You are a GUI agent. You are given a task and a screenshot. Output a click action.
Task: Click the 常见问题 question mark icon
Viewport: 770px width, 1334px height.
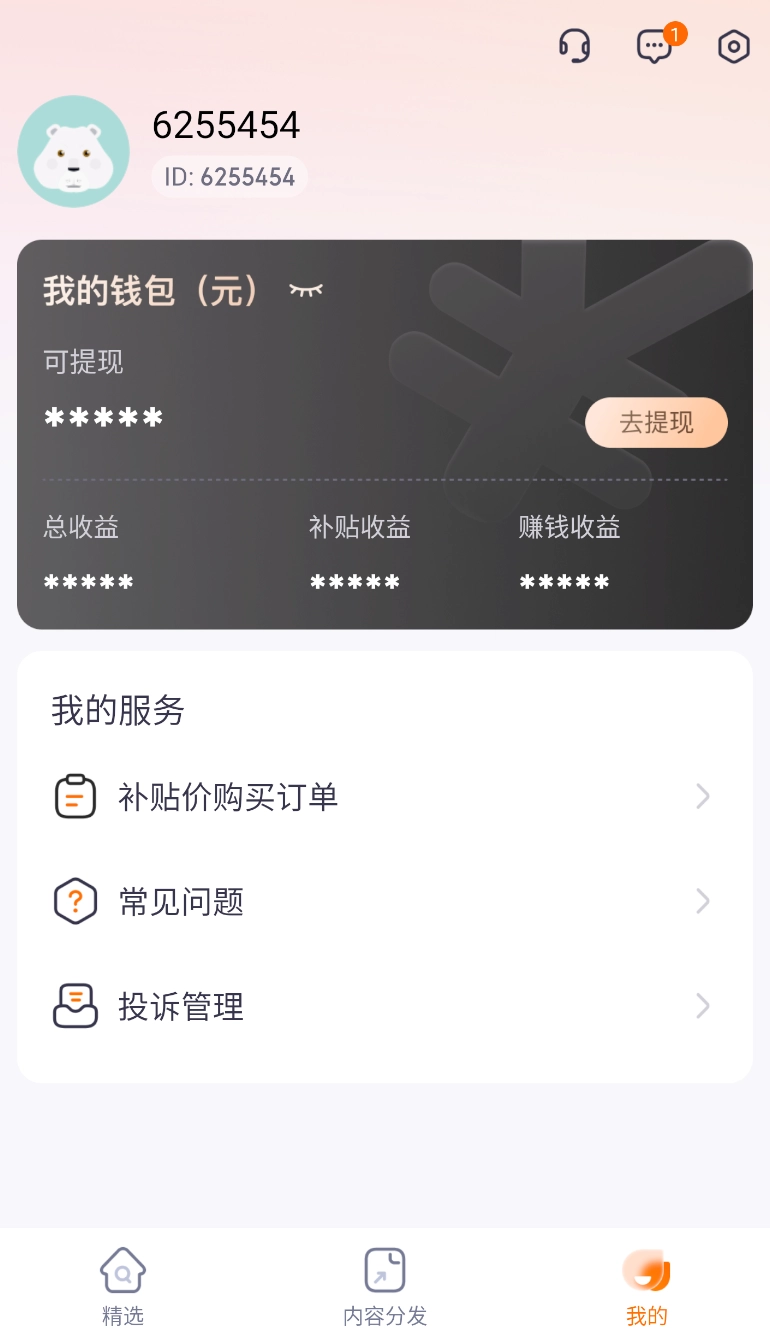click(x=75, y=901)
